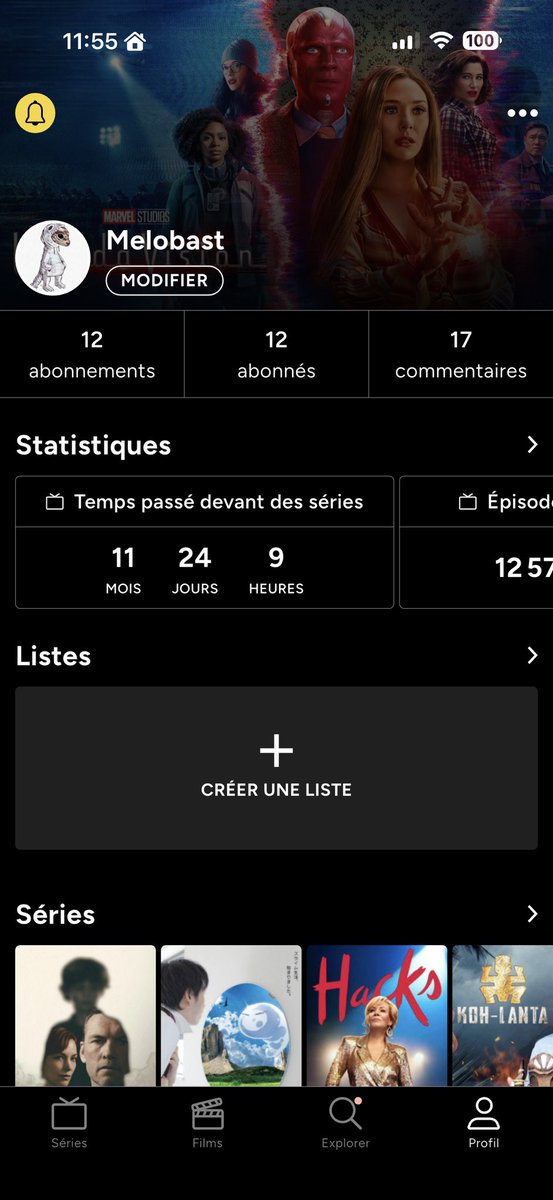Tap the MODIFIER button to edit profile
This screenshot has width=553, height=1200.
pos(164,281)
